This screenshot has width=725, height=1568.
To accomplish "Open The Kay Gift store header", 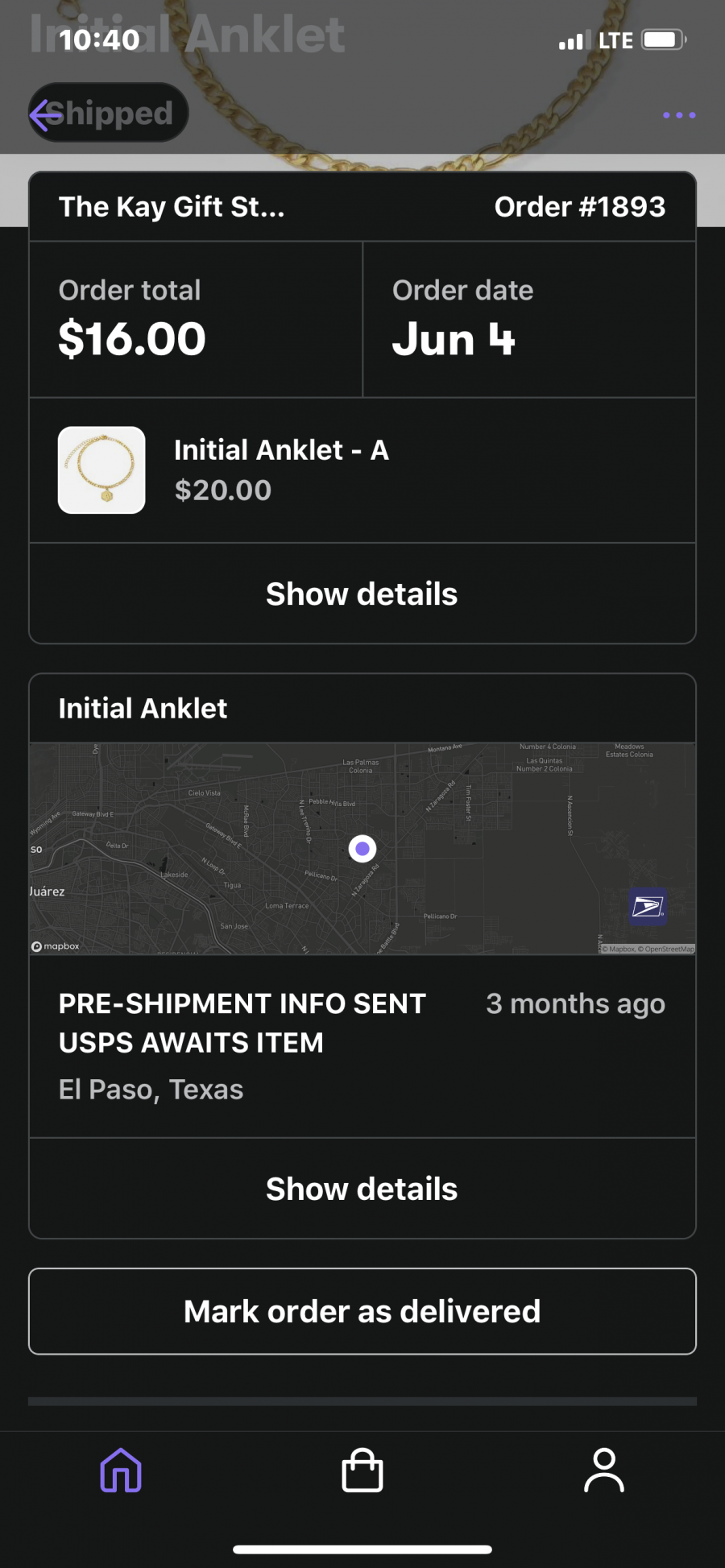I will (x=172, y=207).
